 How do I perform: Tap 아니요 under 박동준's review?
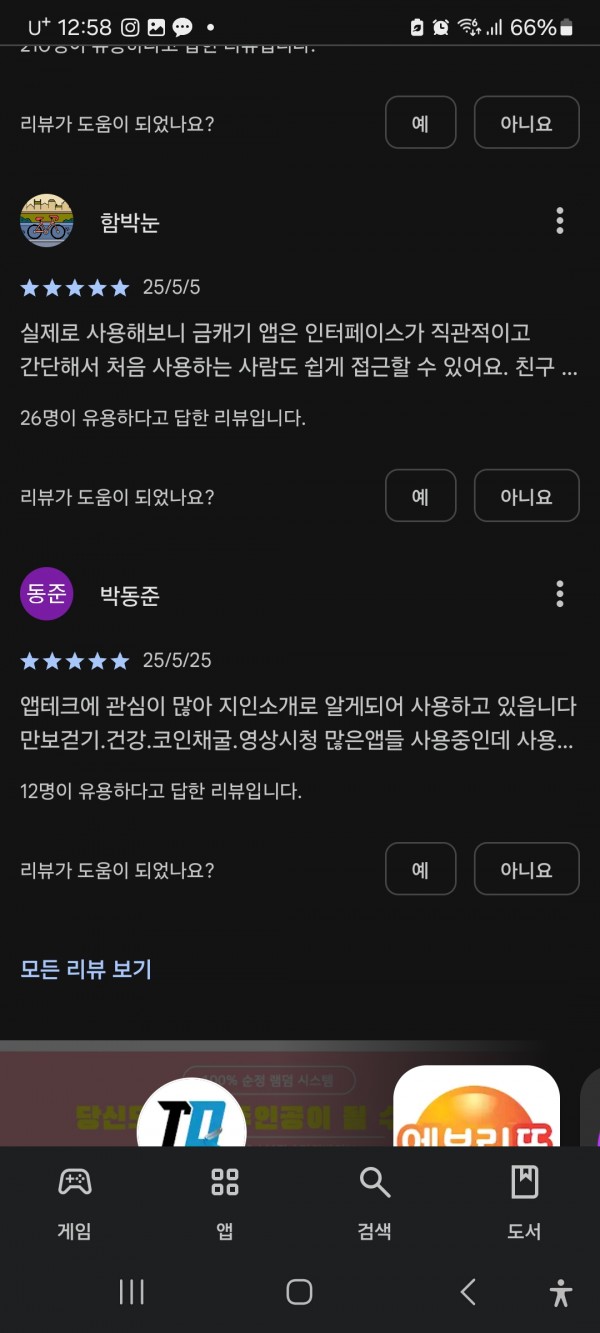click(x=527, y=869)
